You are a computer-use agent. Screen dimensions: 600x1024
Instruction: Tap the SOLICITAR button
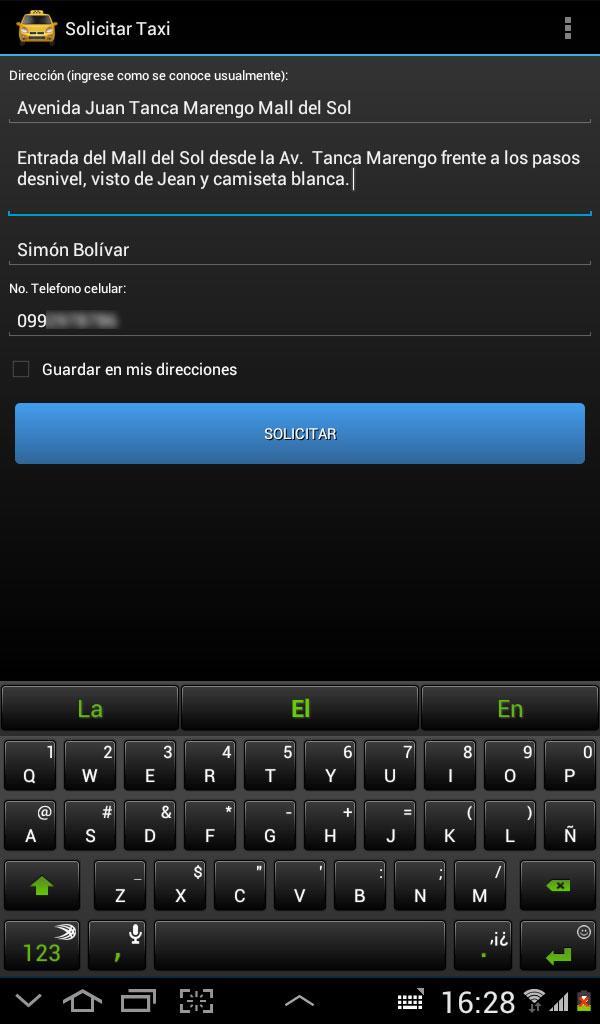coord(300,433)
